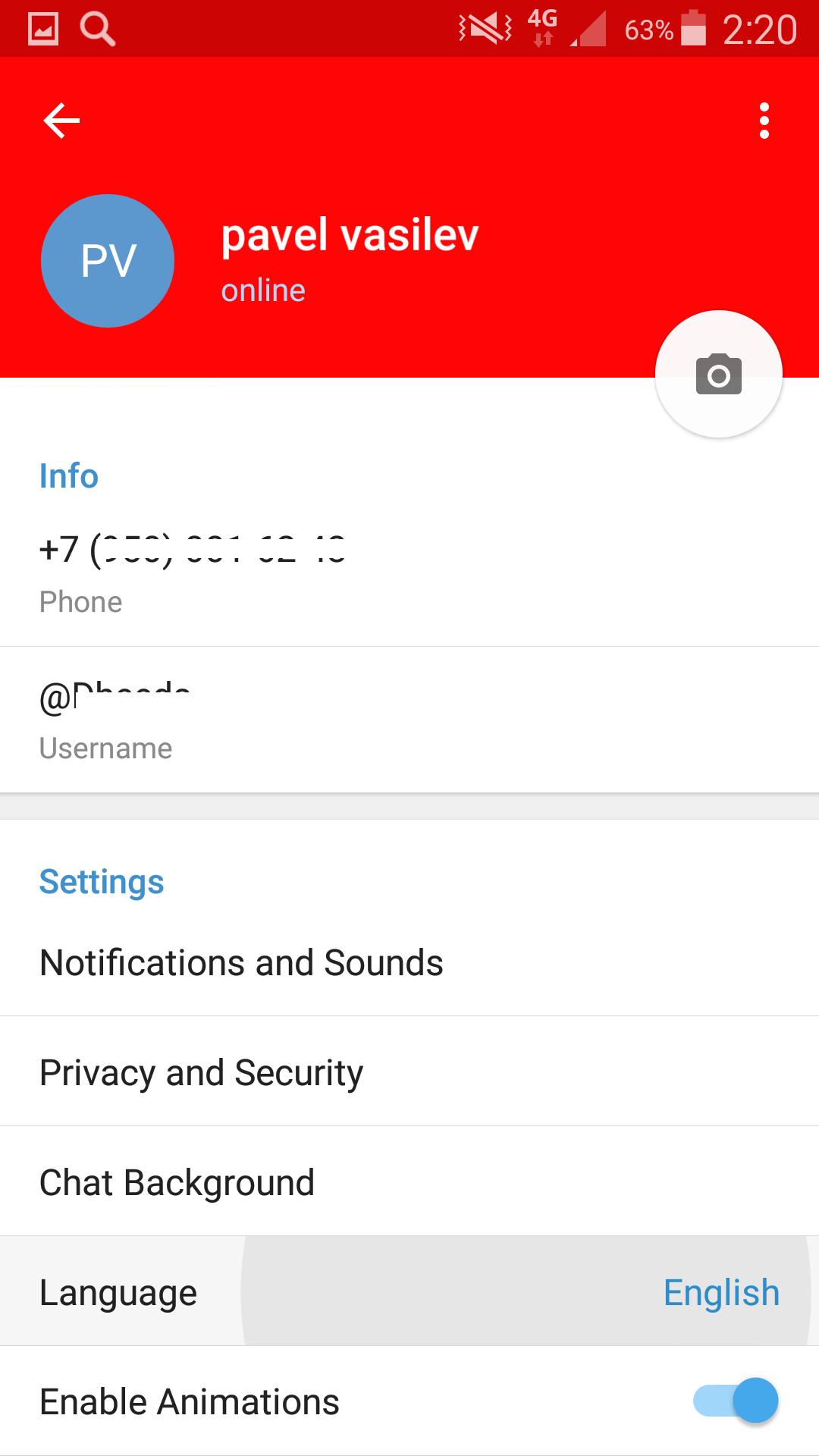Screen dimensions: 819x1456
Task: Tap the camera button to set photo
Action: tap(718, 375)
